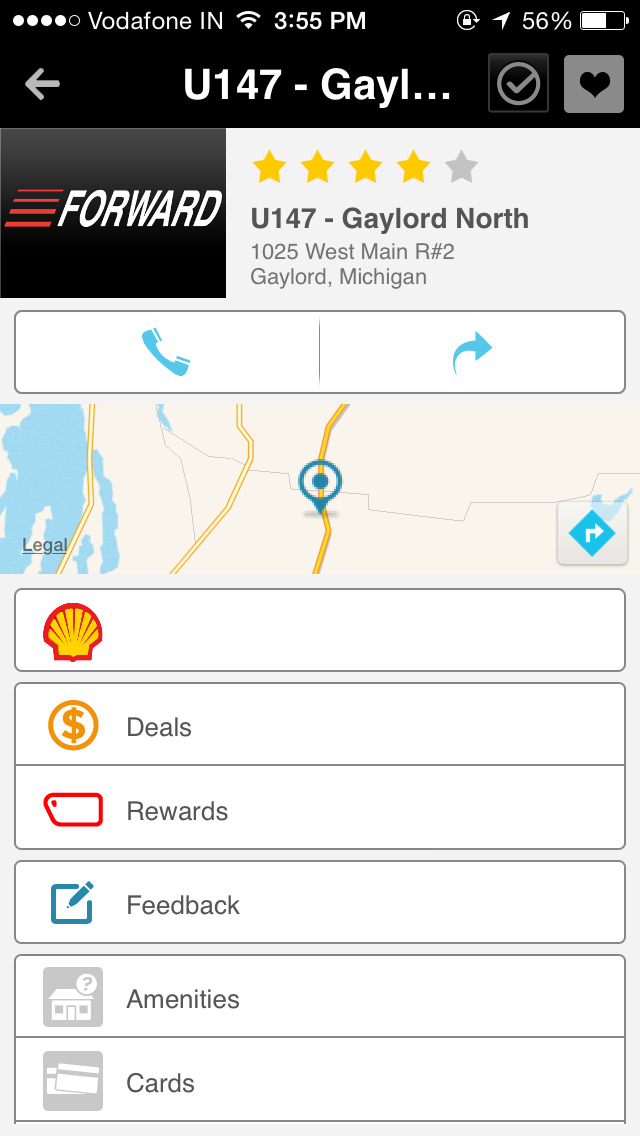Share this location via the arrow button
640x1136 pixels.
pyautogui.click(x=473, y=352)
